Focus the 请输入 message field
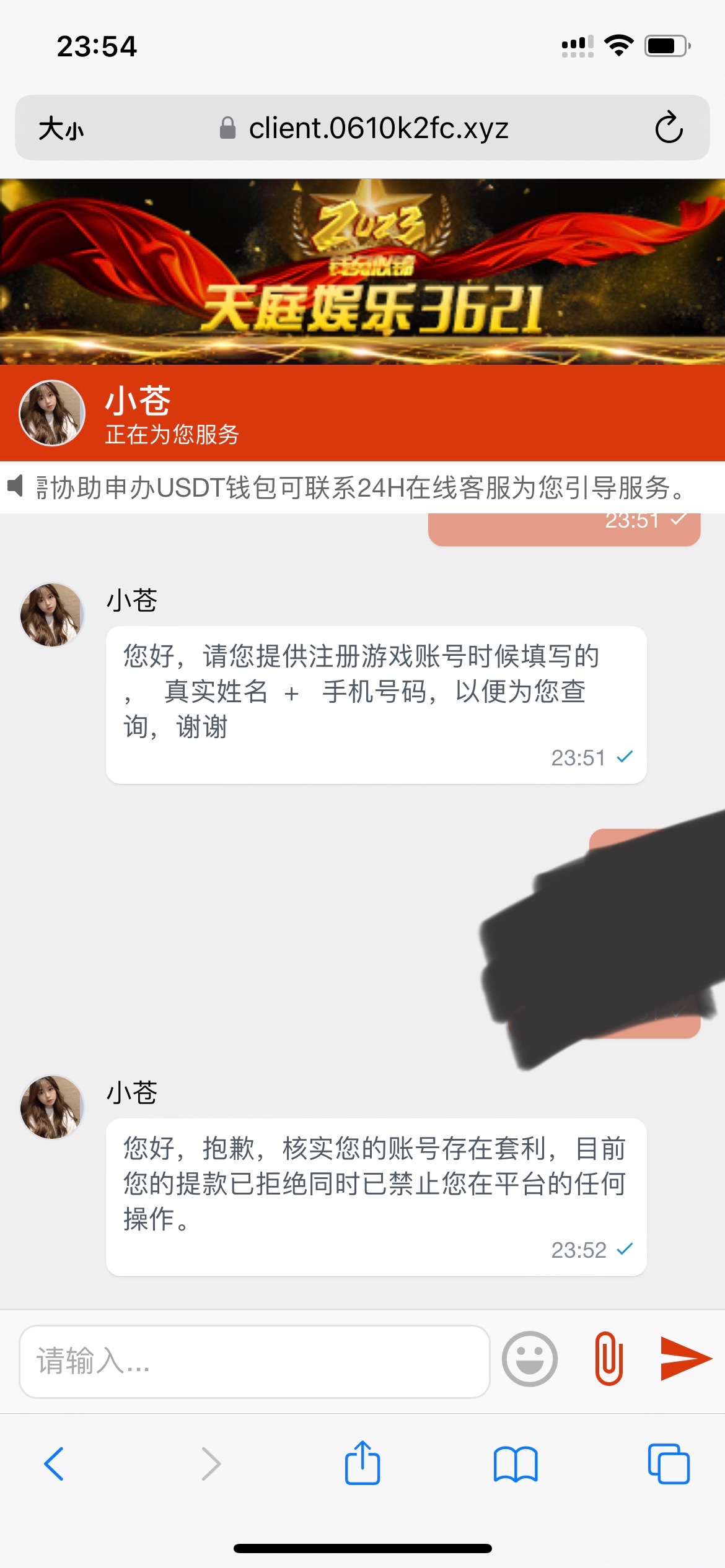Viewport: 725px width, 1568px height. point(254,1361)
